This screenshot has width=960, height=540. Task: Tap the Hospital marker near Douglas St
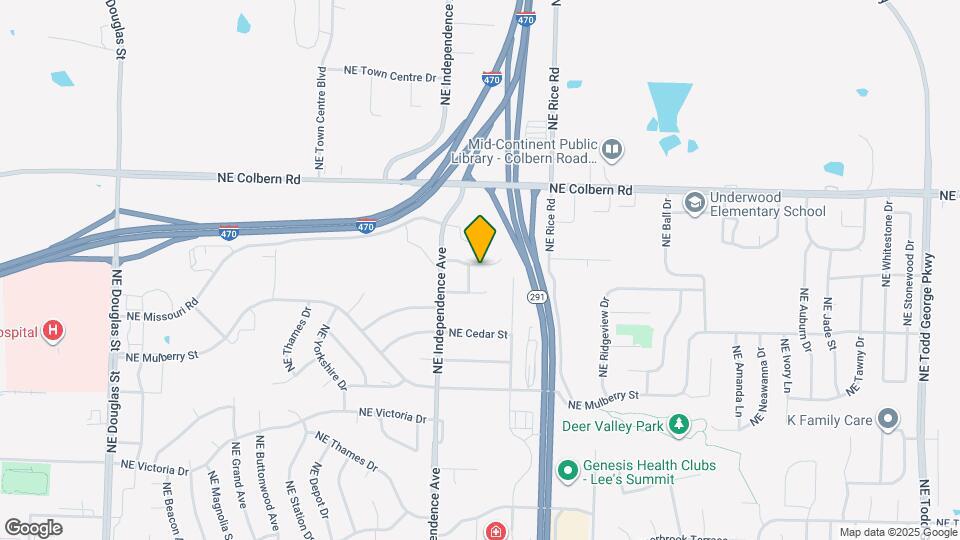point(54,331)
